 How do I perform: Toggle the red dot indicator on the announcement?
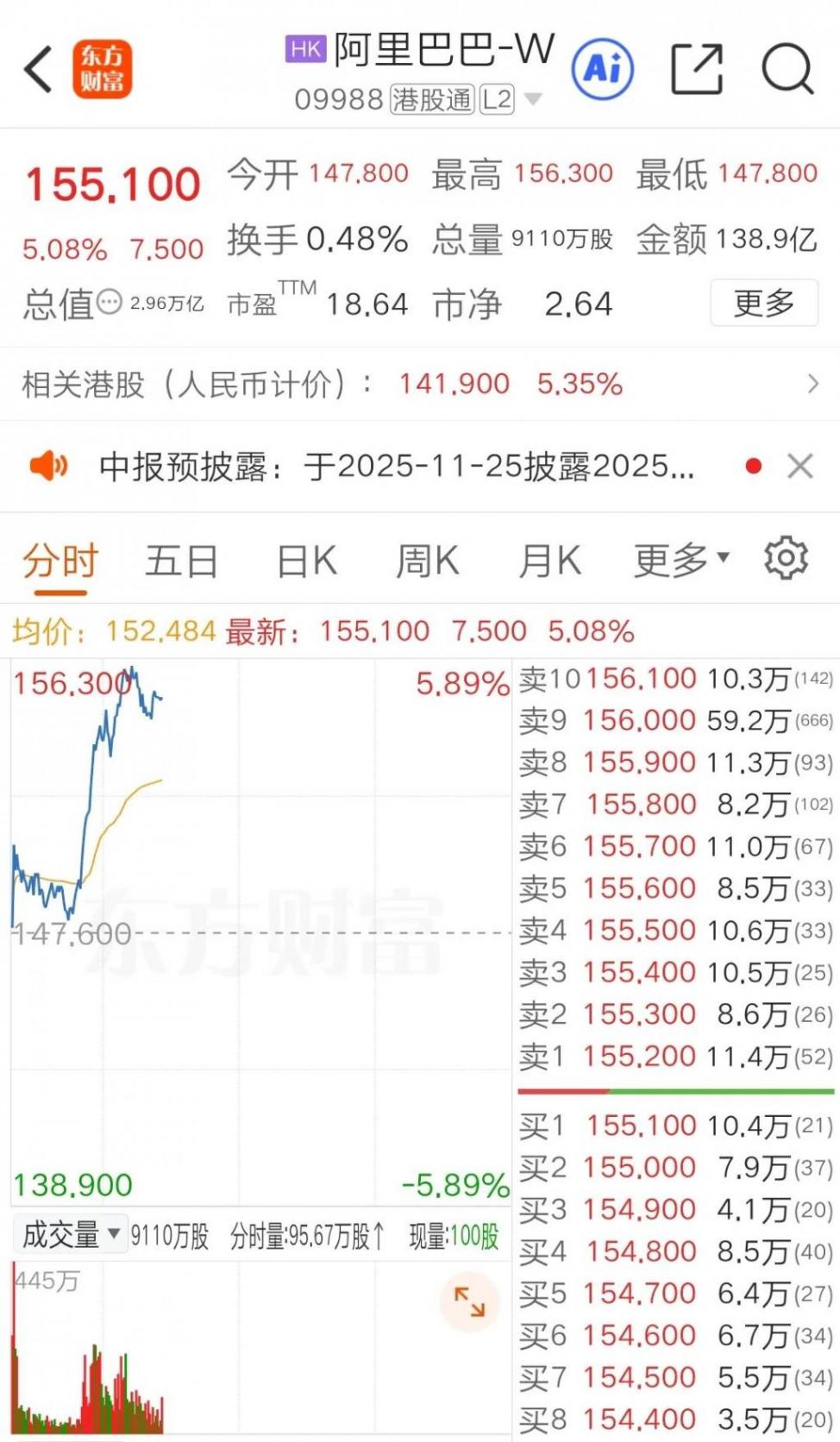[754, 465]
